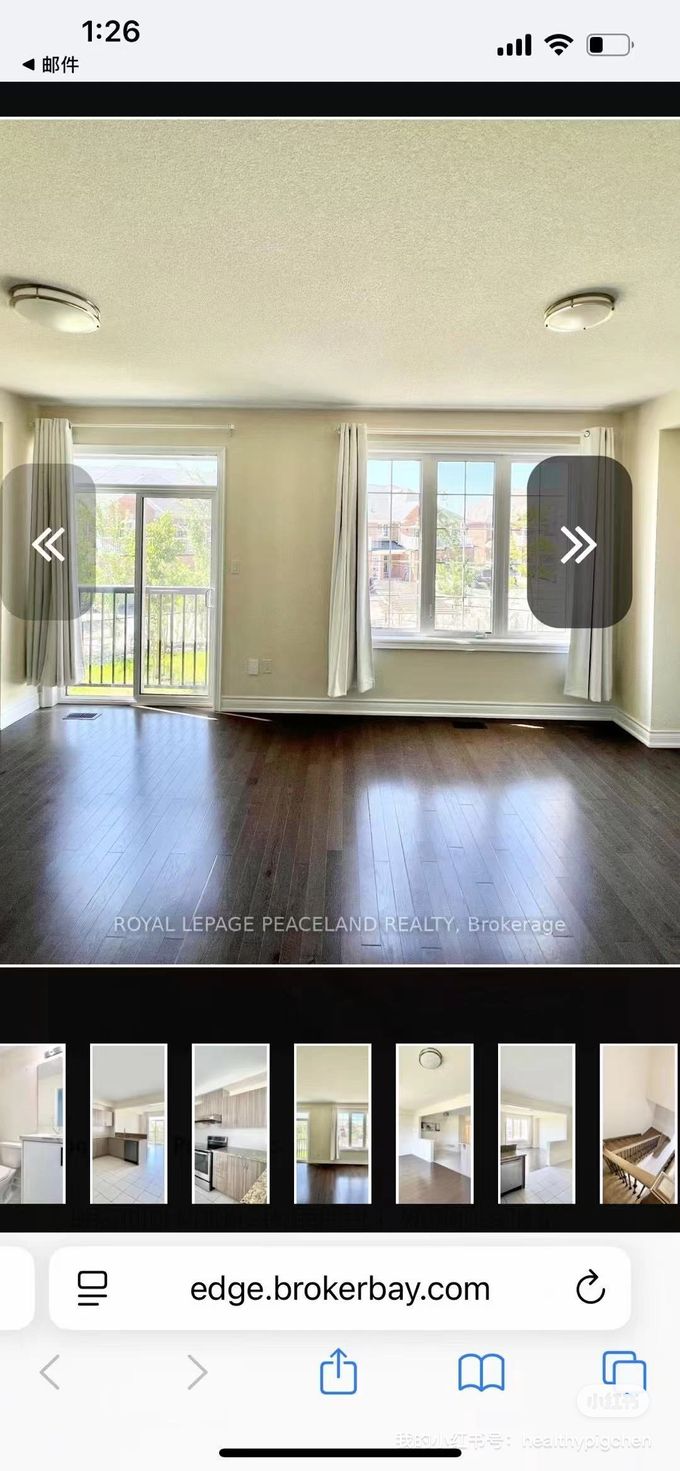Image resolution: width=680 pixels, height=1471 pixels.
Task: Show all open Safari tabs
Action: point(624,1371)
